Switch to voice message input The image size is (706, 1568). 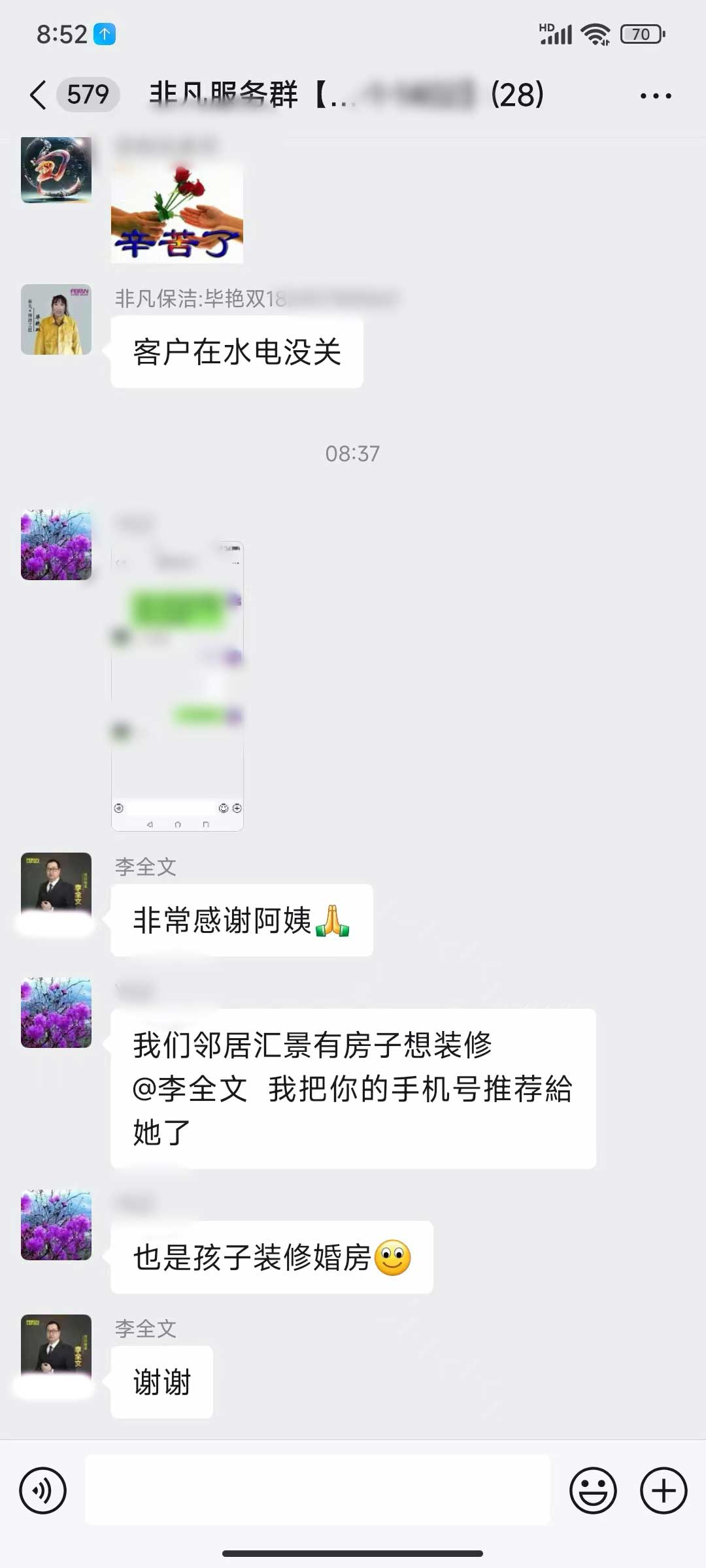coord(43,1490)
